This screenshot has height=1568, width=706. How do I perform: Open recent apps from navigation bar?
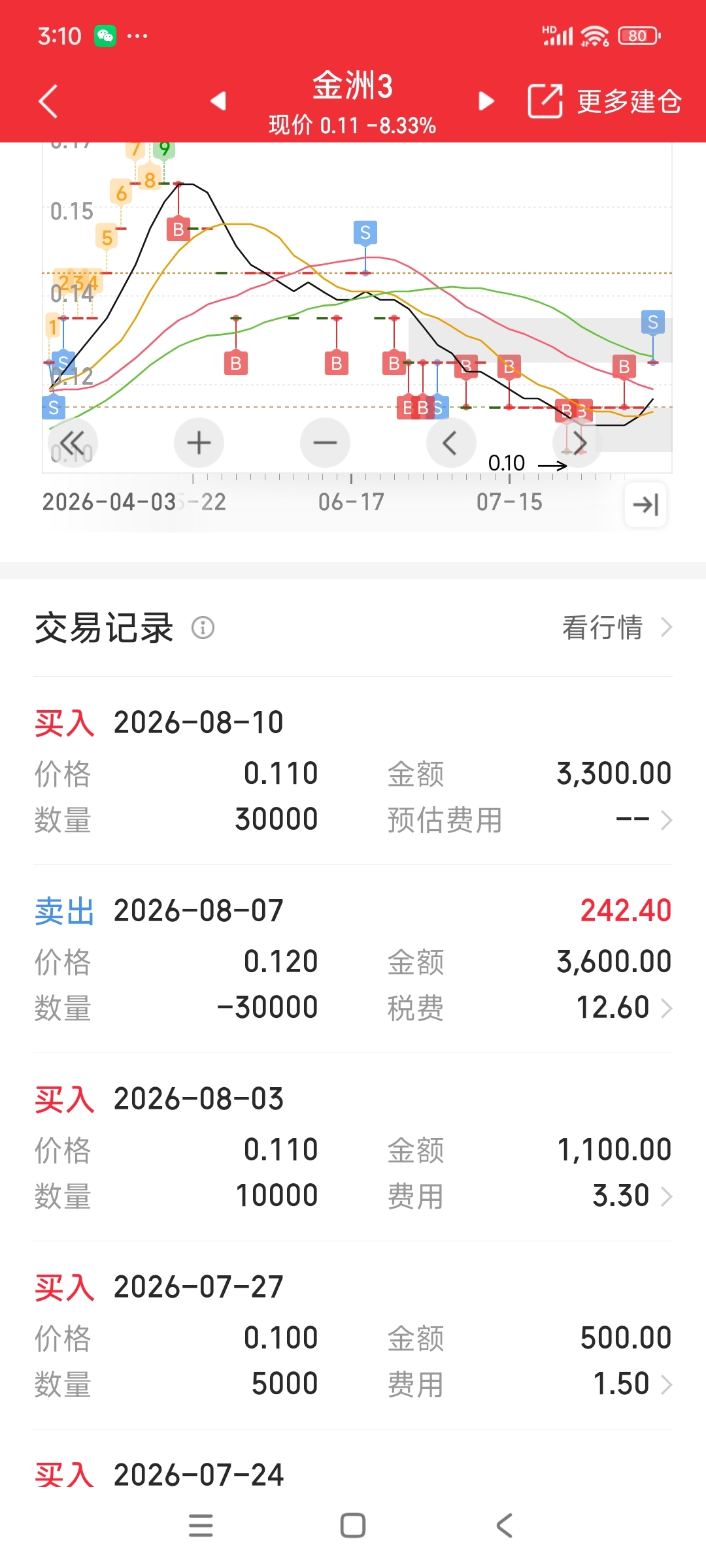pyautogui.click(x=201, y=1526)
